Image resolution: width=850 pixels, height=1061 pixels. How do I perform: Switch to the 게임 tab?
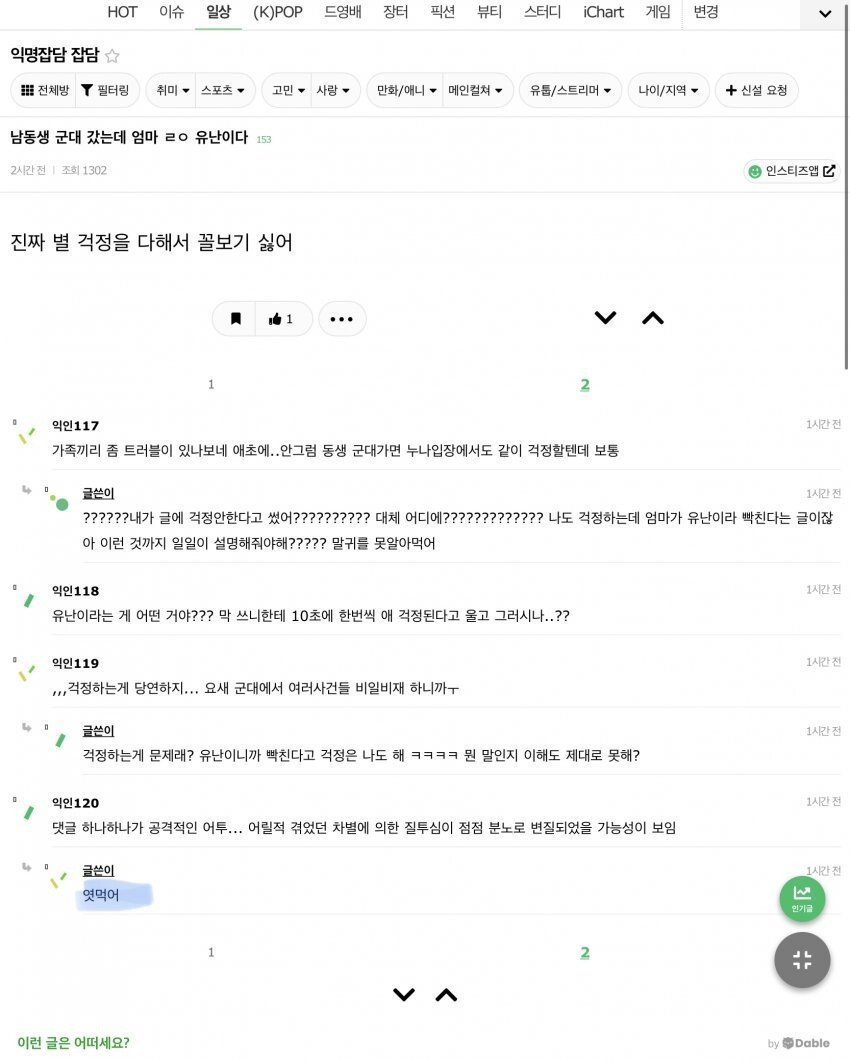click(657, 12)
